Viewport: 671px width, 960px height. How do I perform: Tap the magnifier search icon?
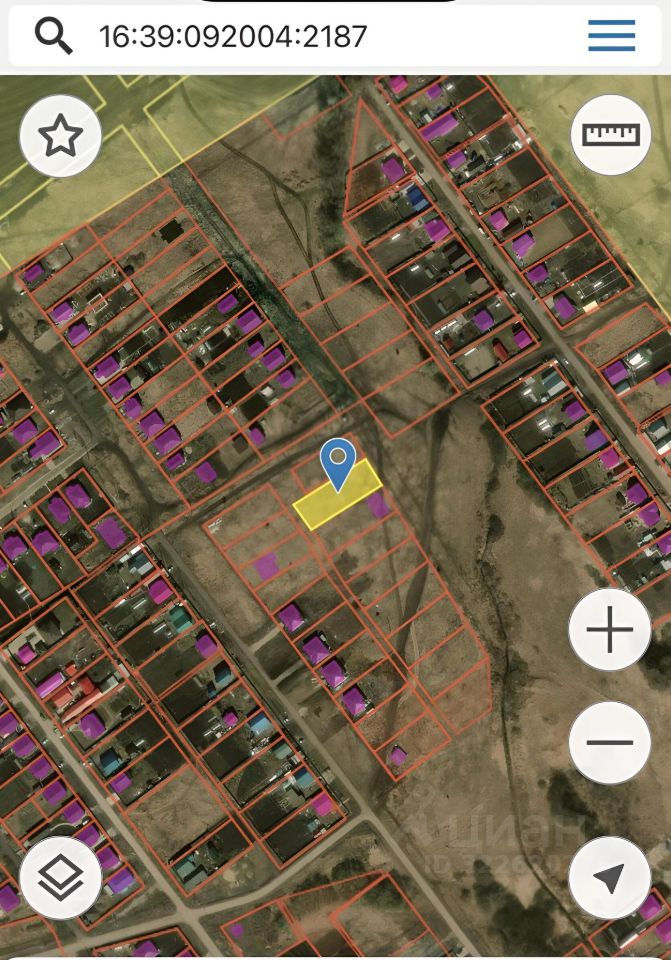pos(54,36)
